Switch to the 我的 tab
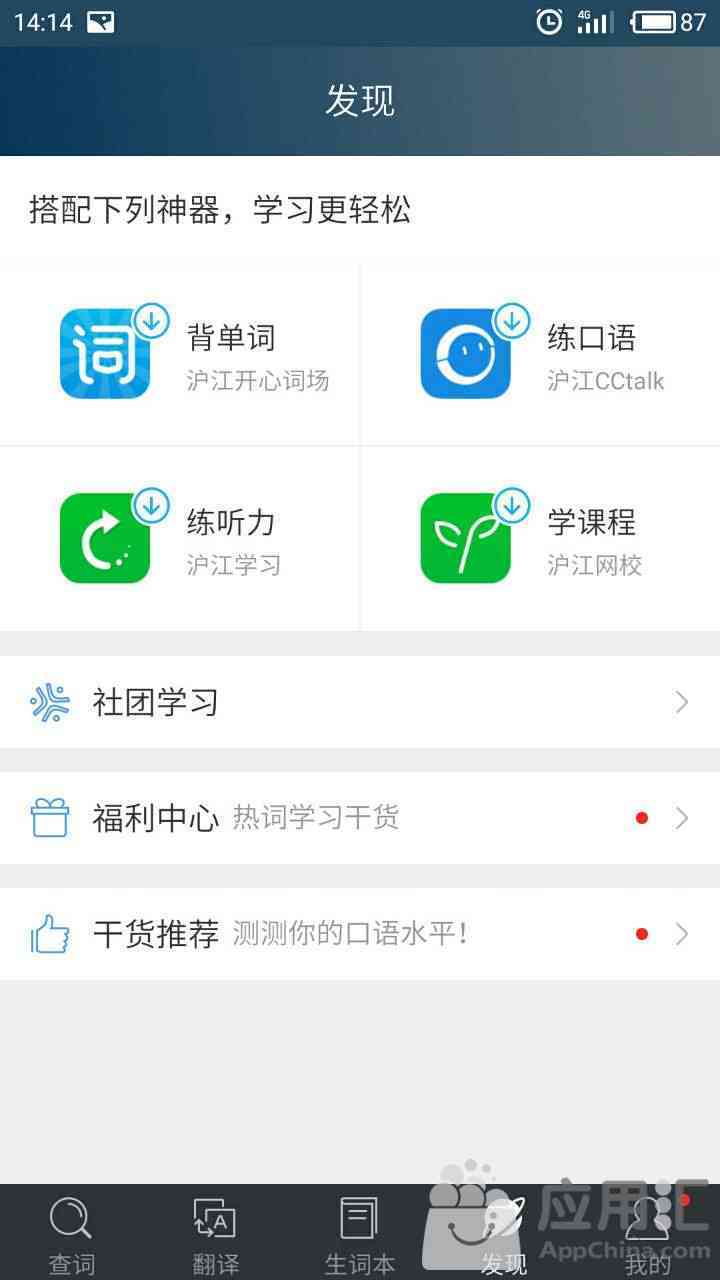 click(x=648, y=1233)
